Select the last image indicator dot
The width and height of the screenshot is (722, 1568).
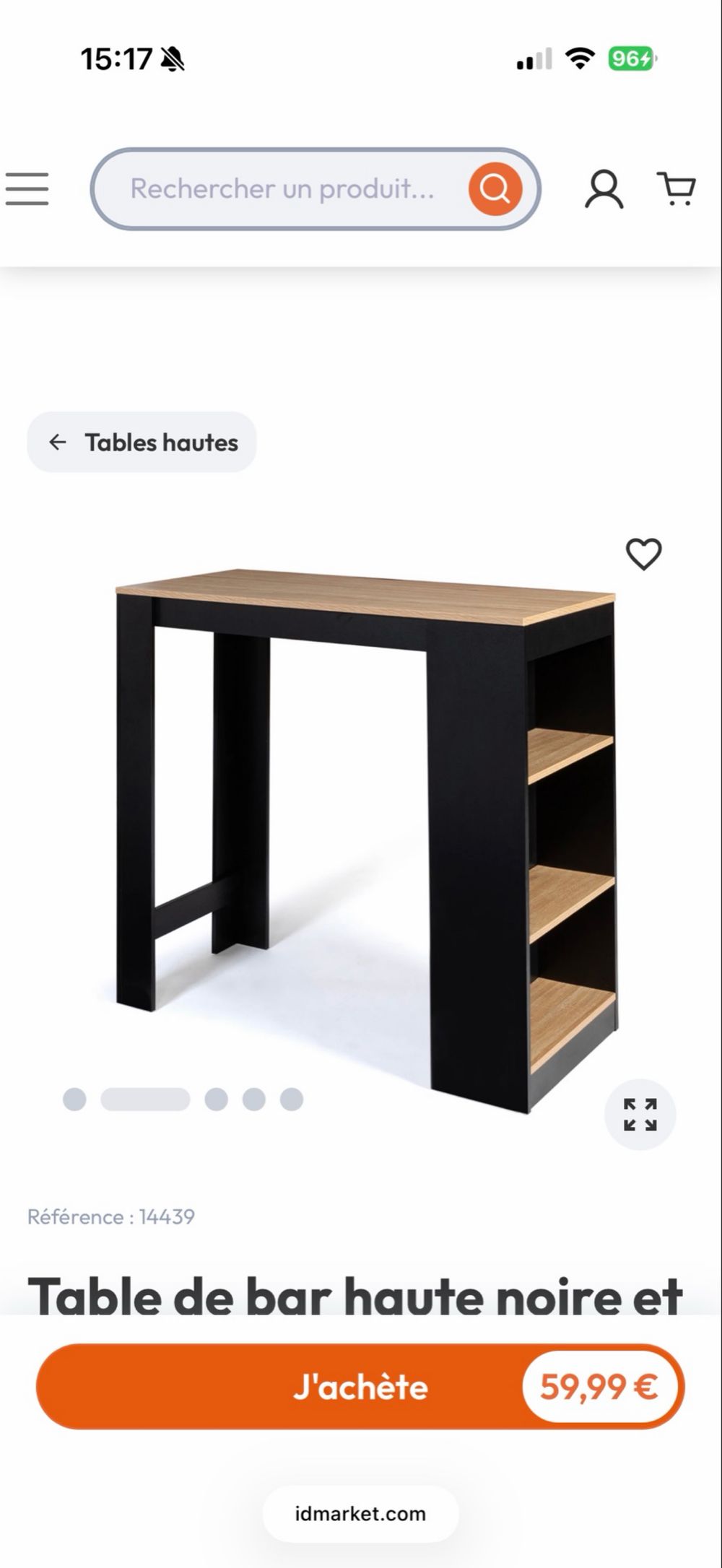(x=292, y=1099)
